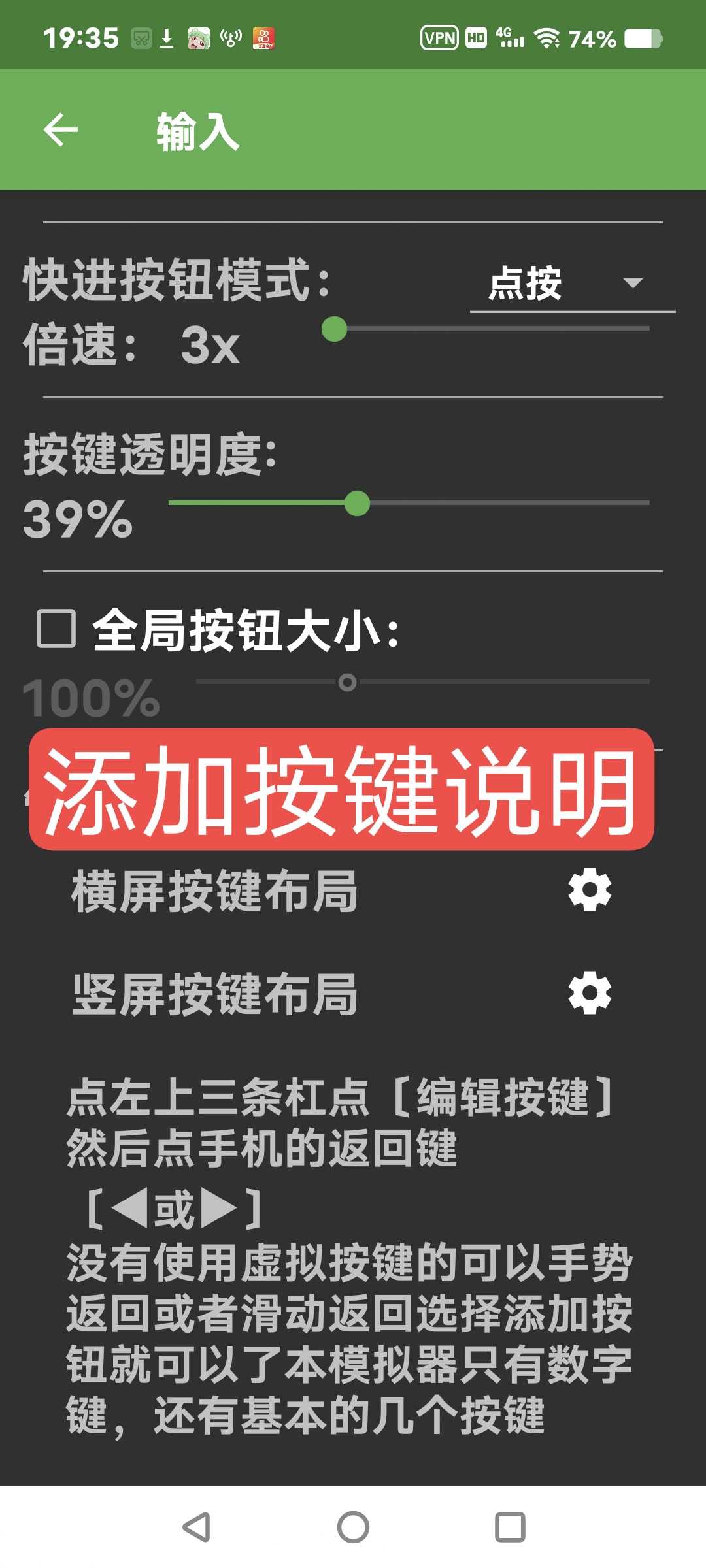Enable the 全局按钮大小 checkbox
The image size is (706, 1568).
[x=56, y=629]
